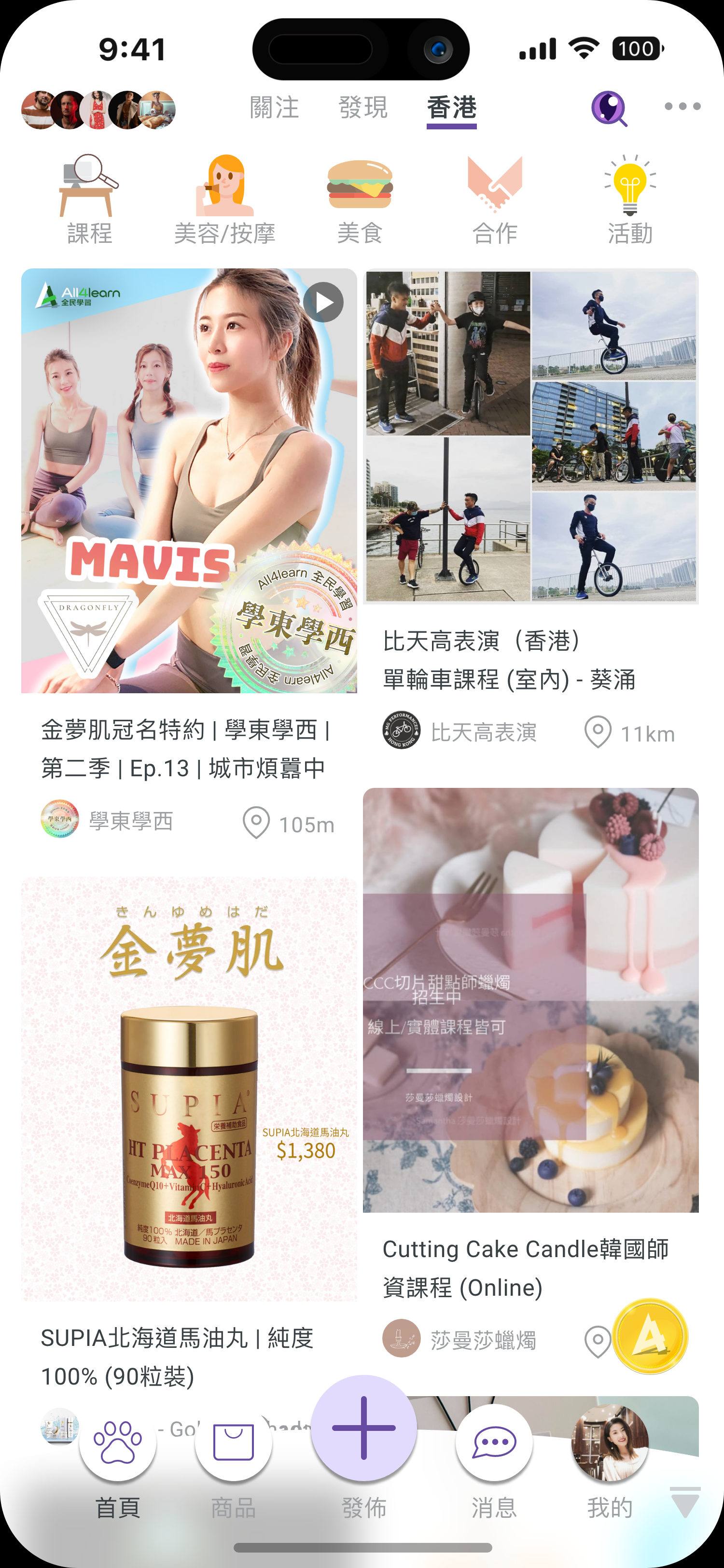724x1568 pixels.
Task: Open the three-dot overflow menu
Action: click(682, 107)
